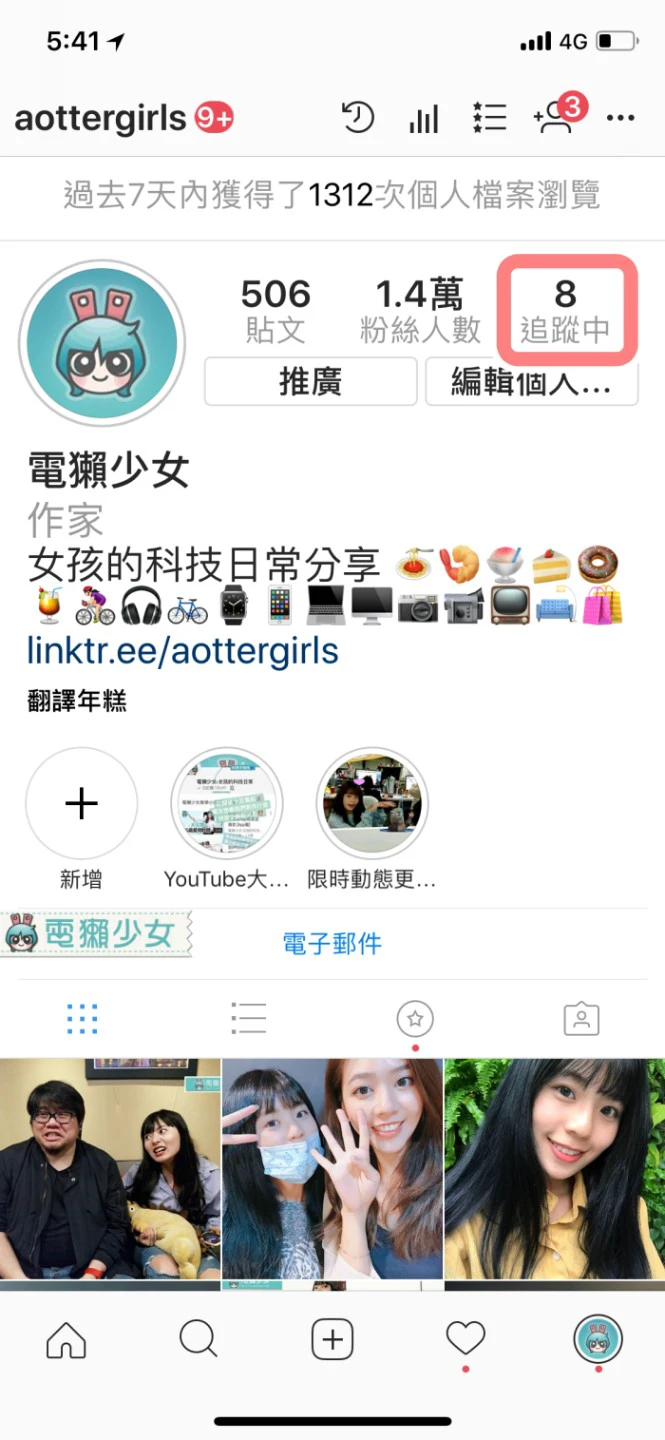Open the insights bar chart icon
Viewport: 665px width, 1440px height.
pos(424,119)
